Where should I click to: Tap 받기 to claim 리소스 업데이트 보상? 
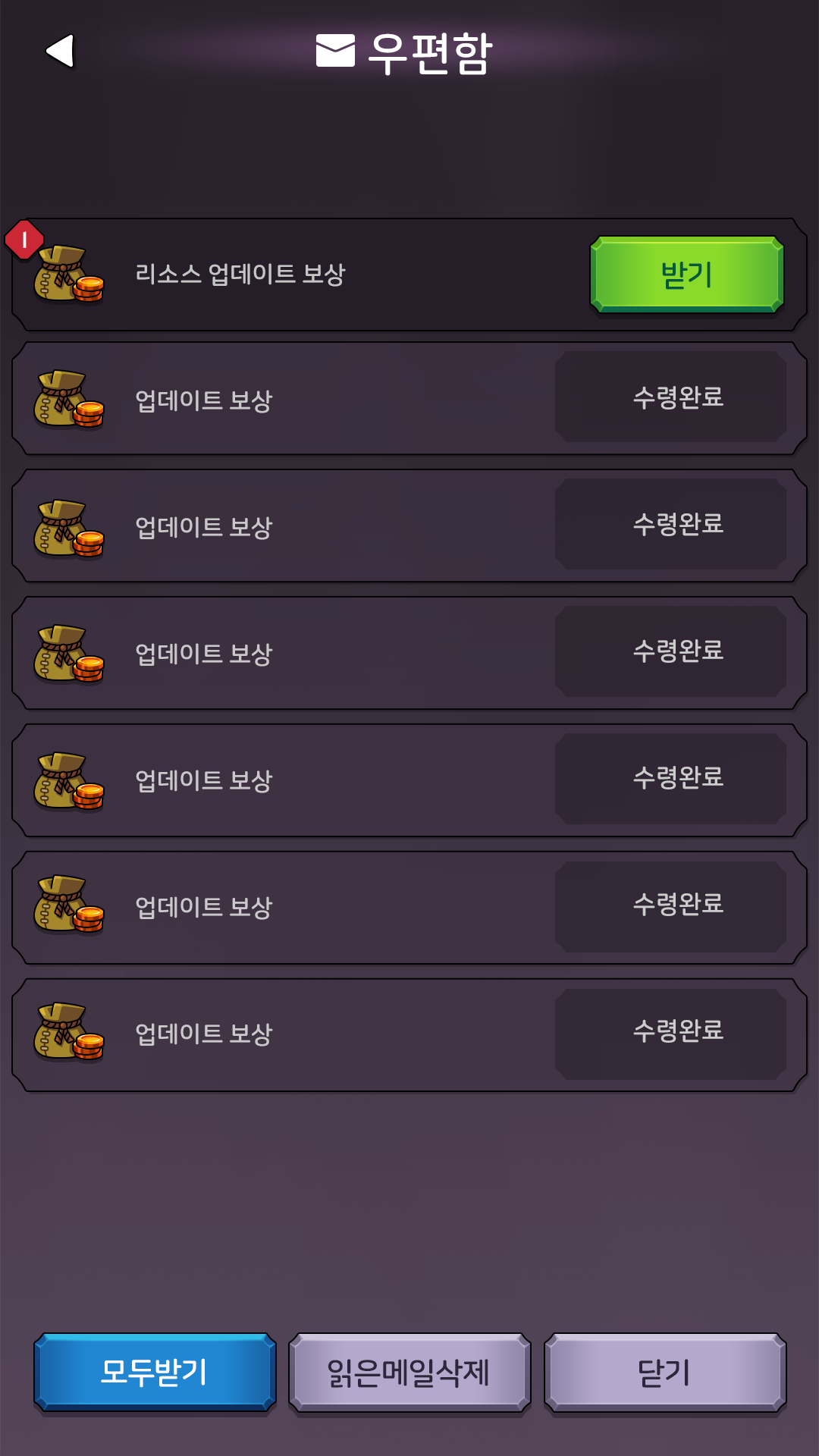(686, 275)
